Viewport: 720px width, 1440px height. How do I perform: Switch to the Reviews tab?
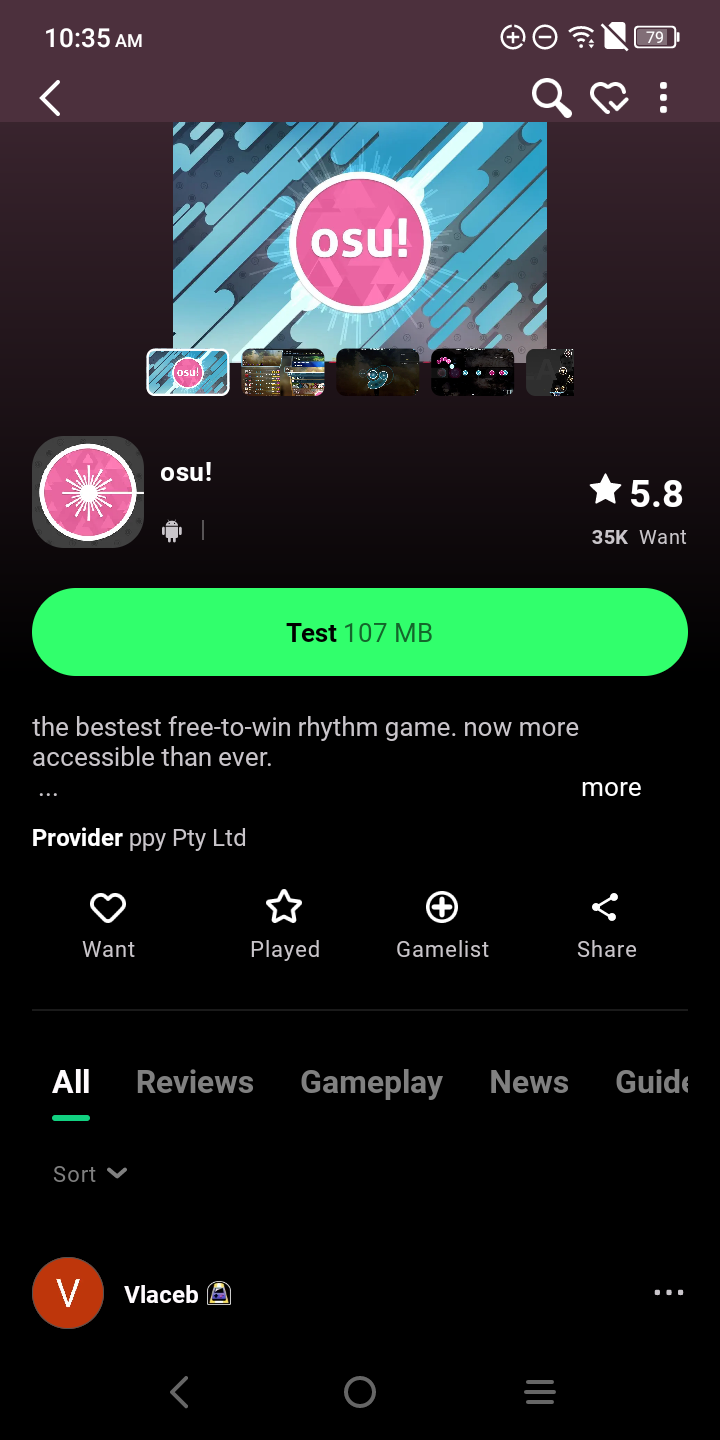[x=195, y=1082]
